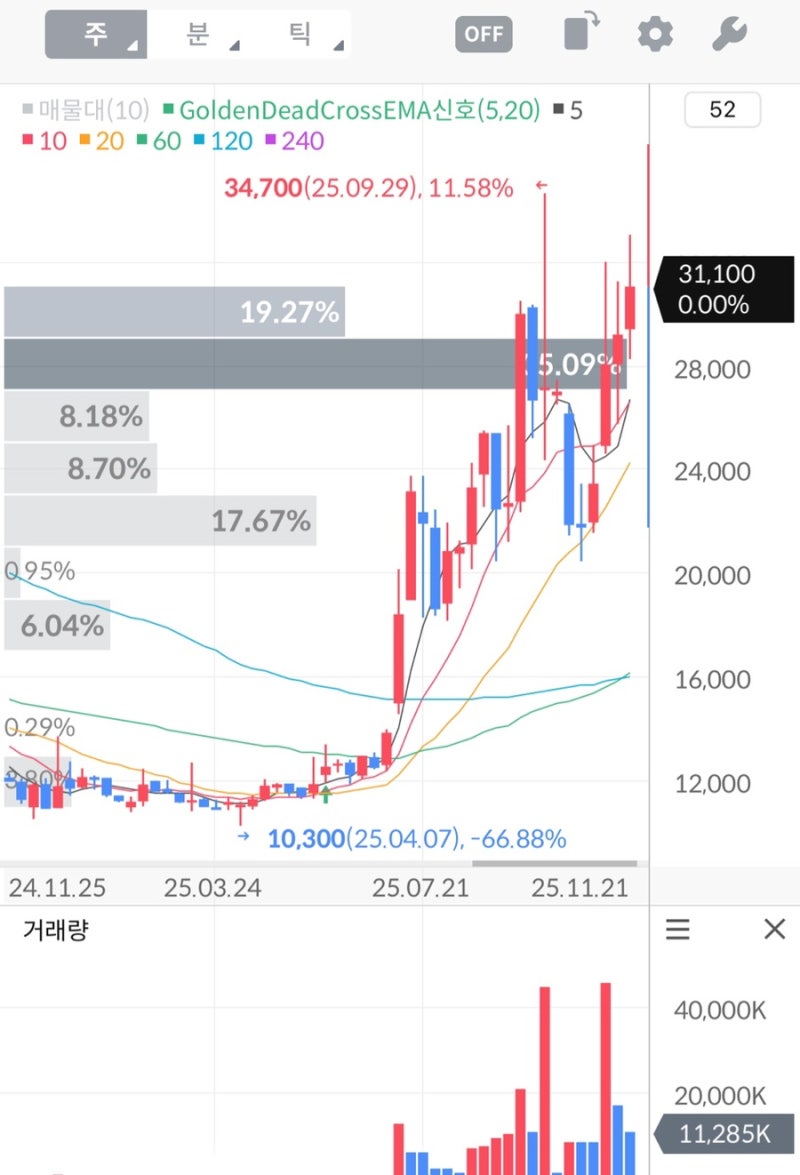Close the 거래량 volume panel
The image size is (800, 1175).
click(774, 929)
